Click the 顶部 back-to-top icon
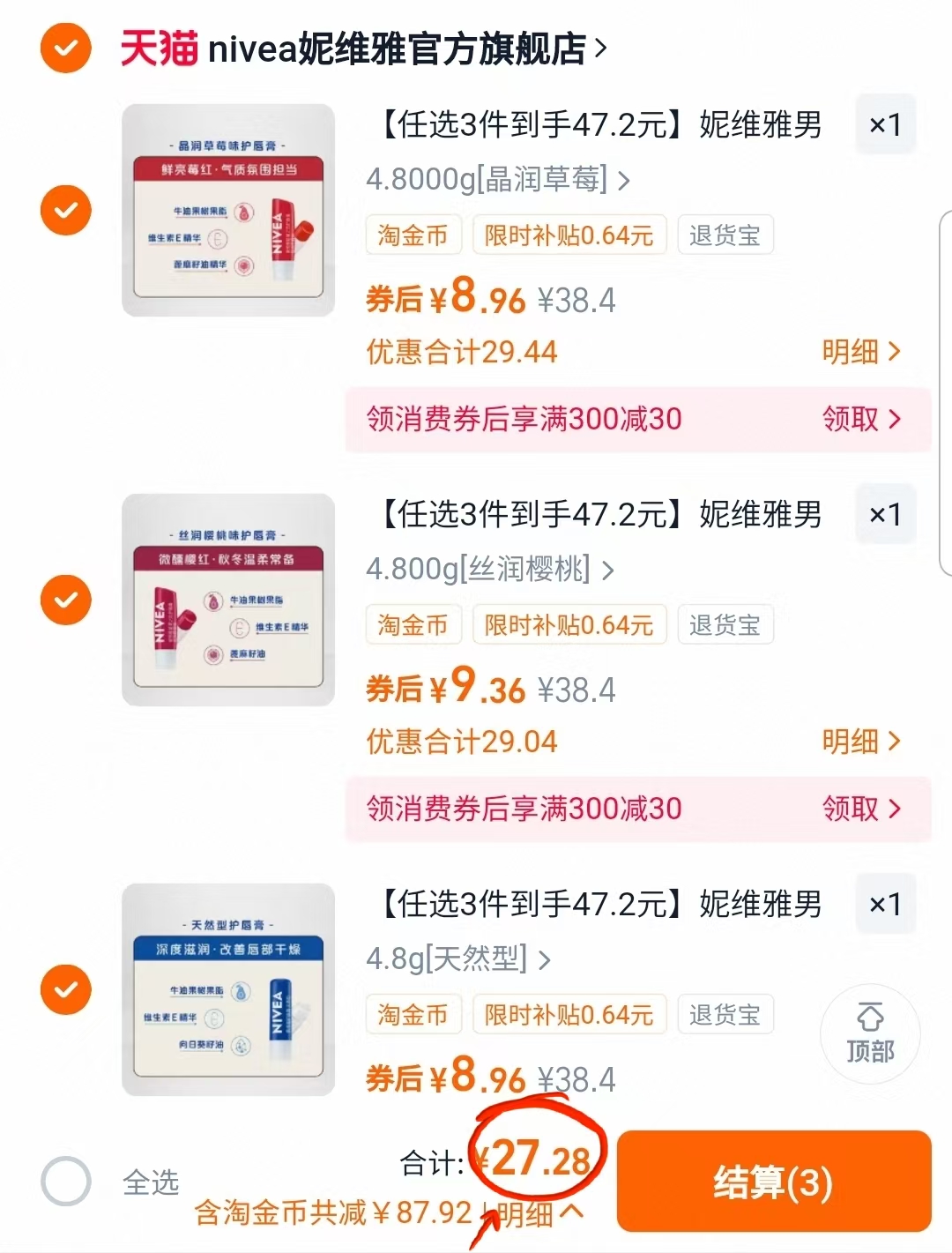The image size is (952, 1253). click(870, 1033)
